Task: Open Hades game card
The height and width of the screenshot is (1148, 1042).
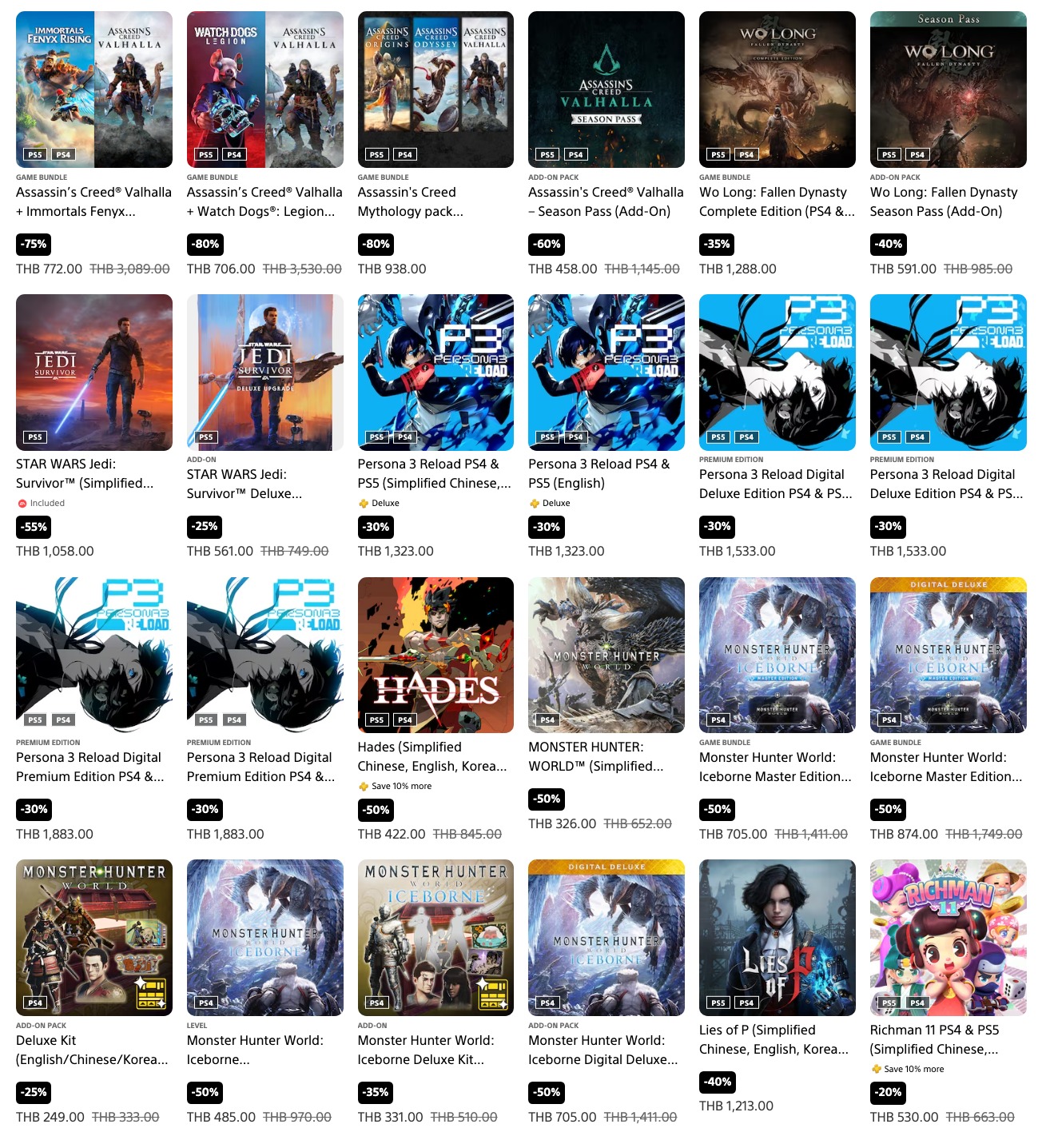Action: click(435, 656)
